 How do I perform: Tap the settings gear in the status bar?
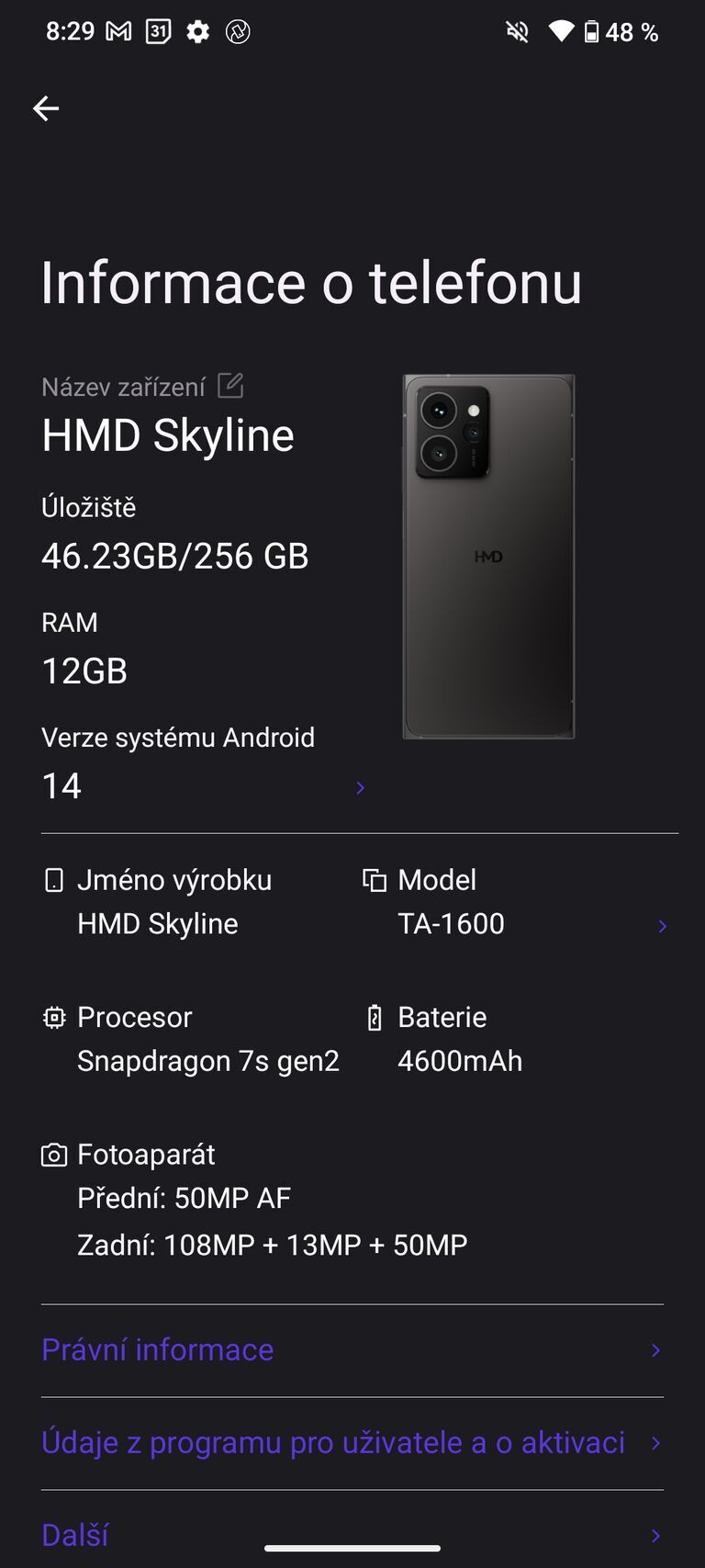click(197, 30)
